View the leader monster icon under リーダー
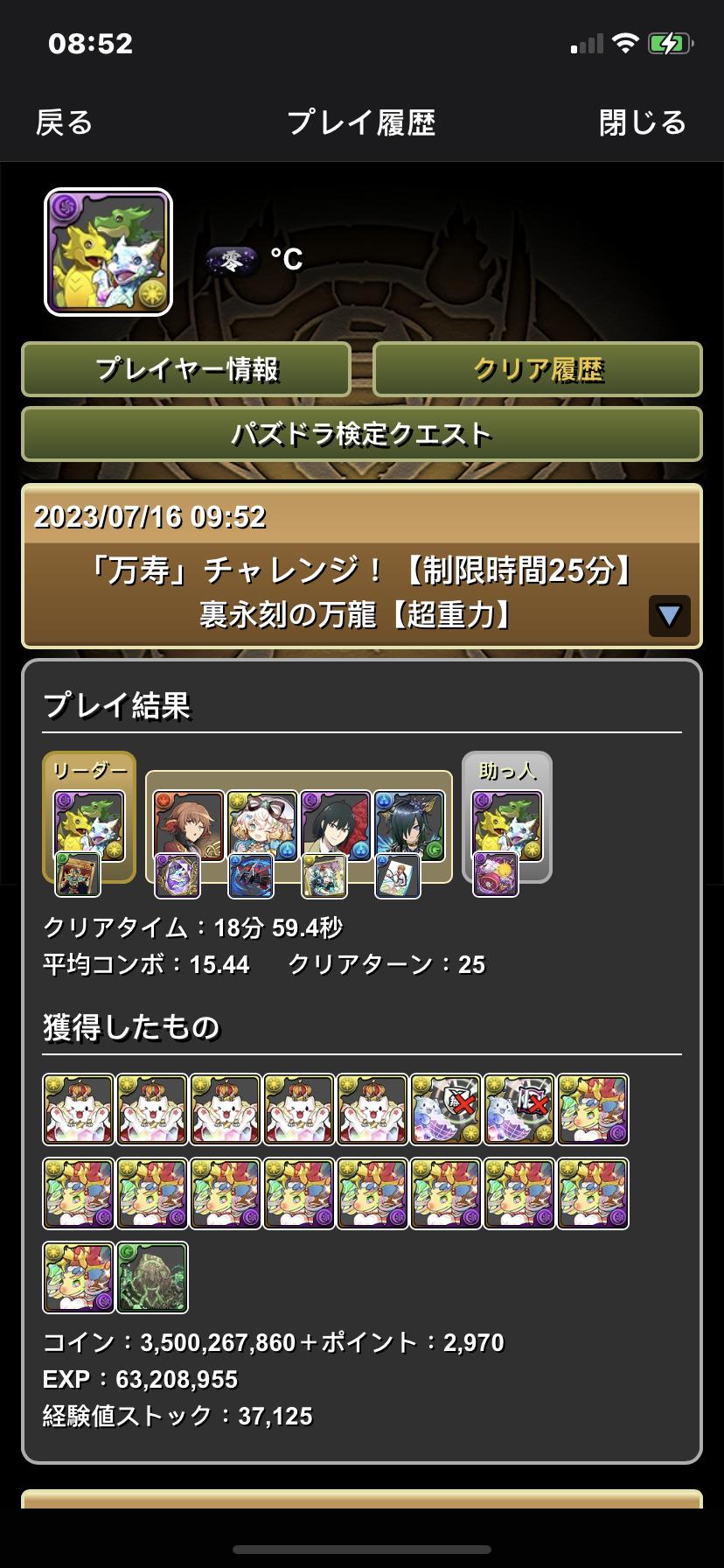Screen dimensions: 724x1568 pyautogui.click(x=89, y=826)
